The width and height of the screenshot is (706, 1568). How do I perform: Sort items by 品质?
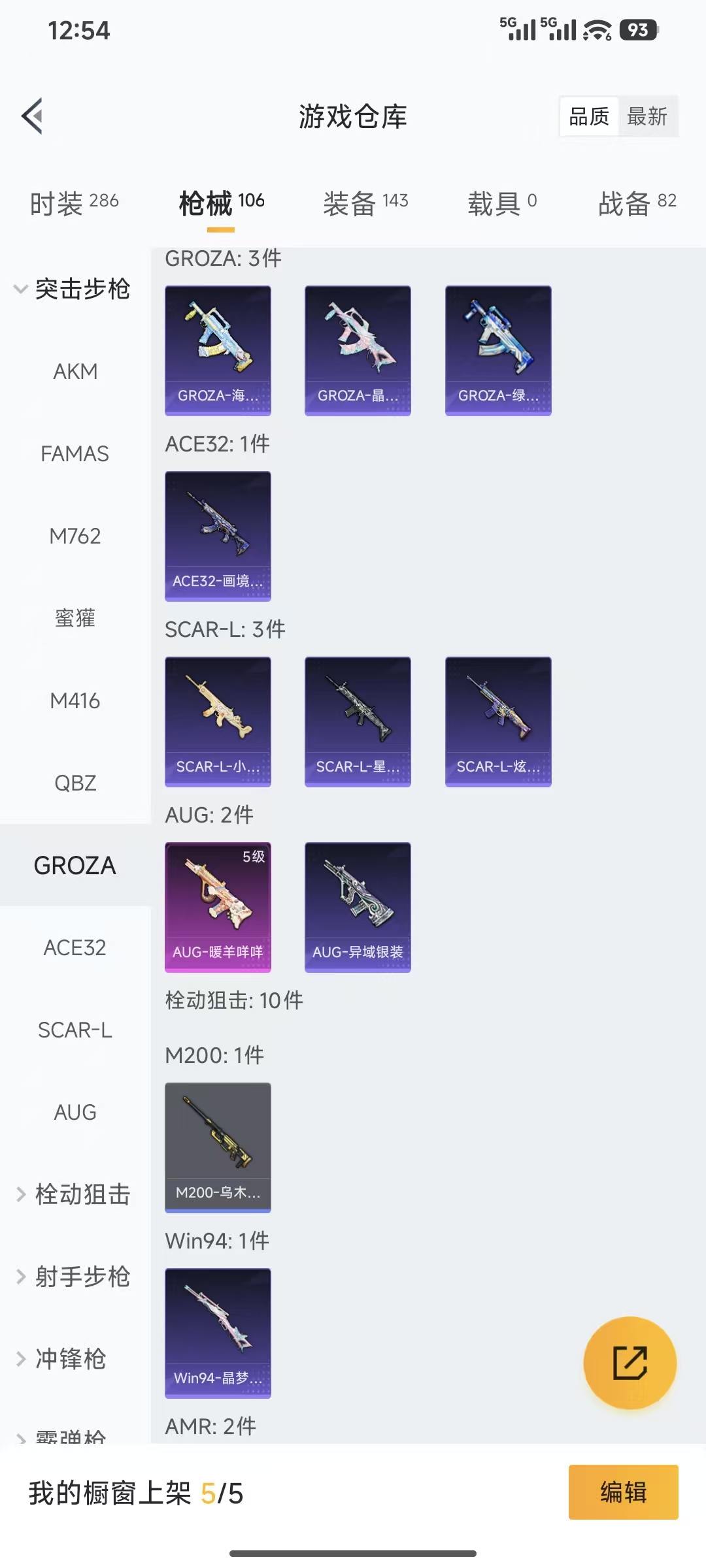click(589, 117)
